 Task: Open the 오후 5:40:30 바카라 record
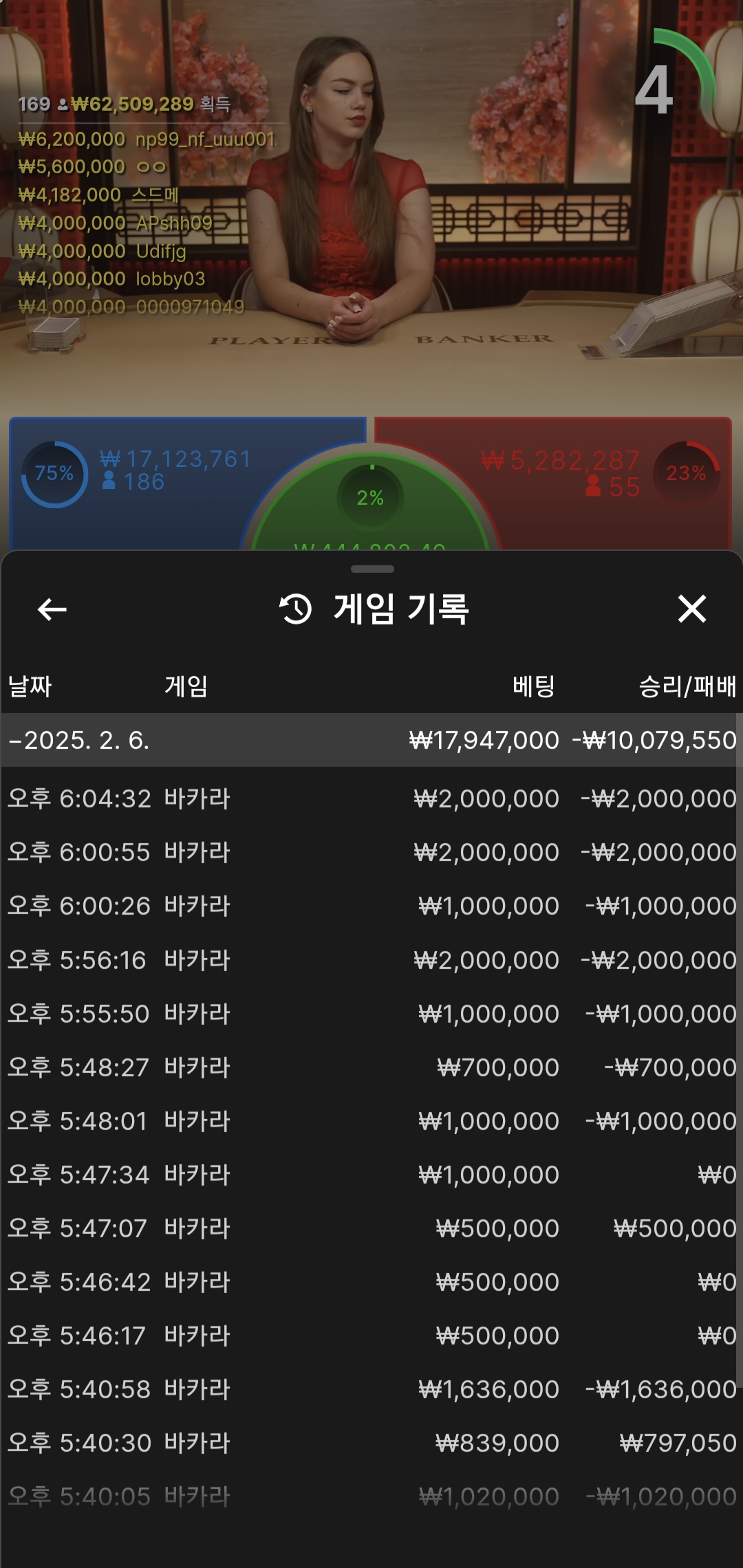coord(371,1443)
